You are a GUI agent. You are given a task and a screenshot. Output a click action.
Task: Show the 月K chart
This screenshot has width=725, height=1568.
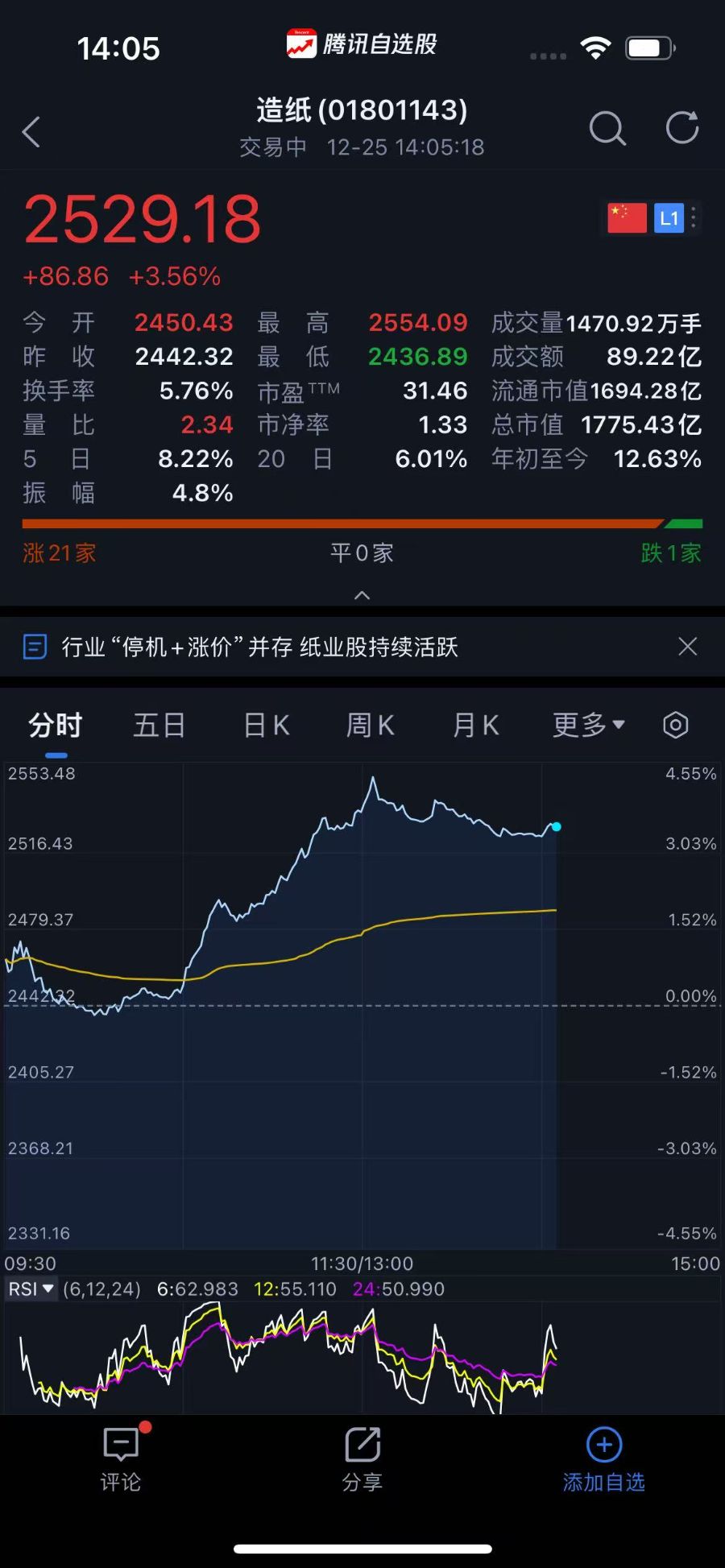(476, 726)
